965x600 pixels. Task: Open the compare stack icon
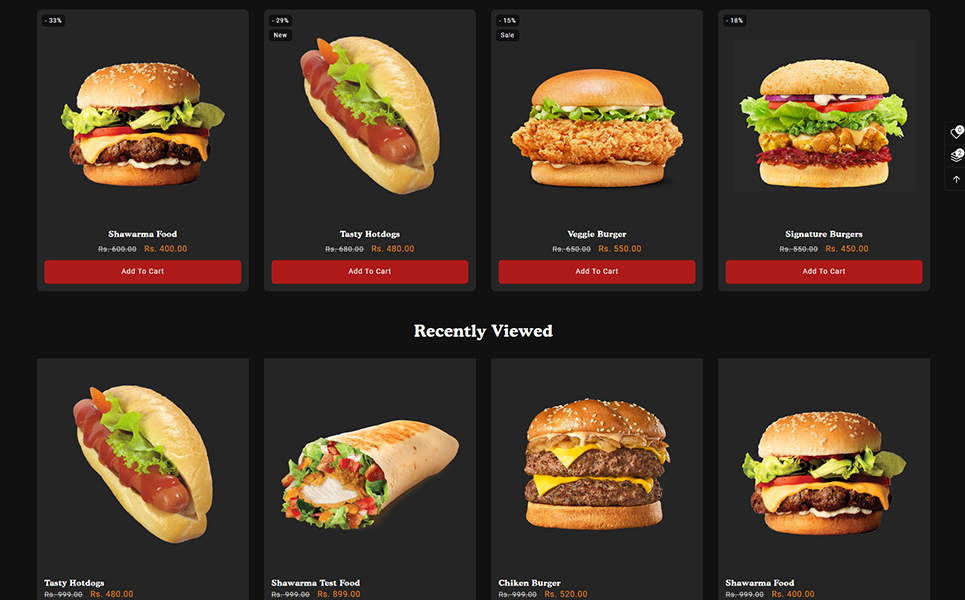tap(955, 156)
